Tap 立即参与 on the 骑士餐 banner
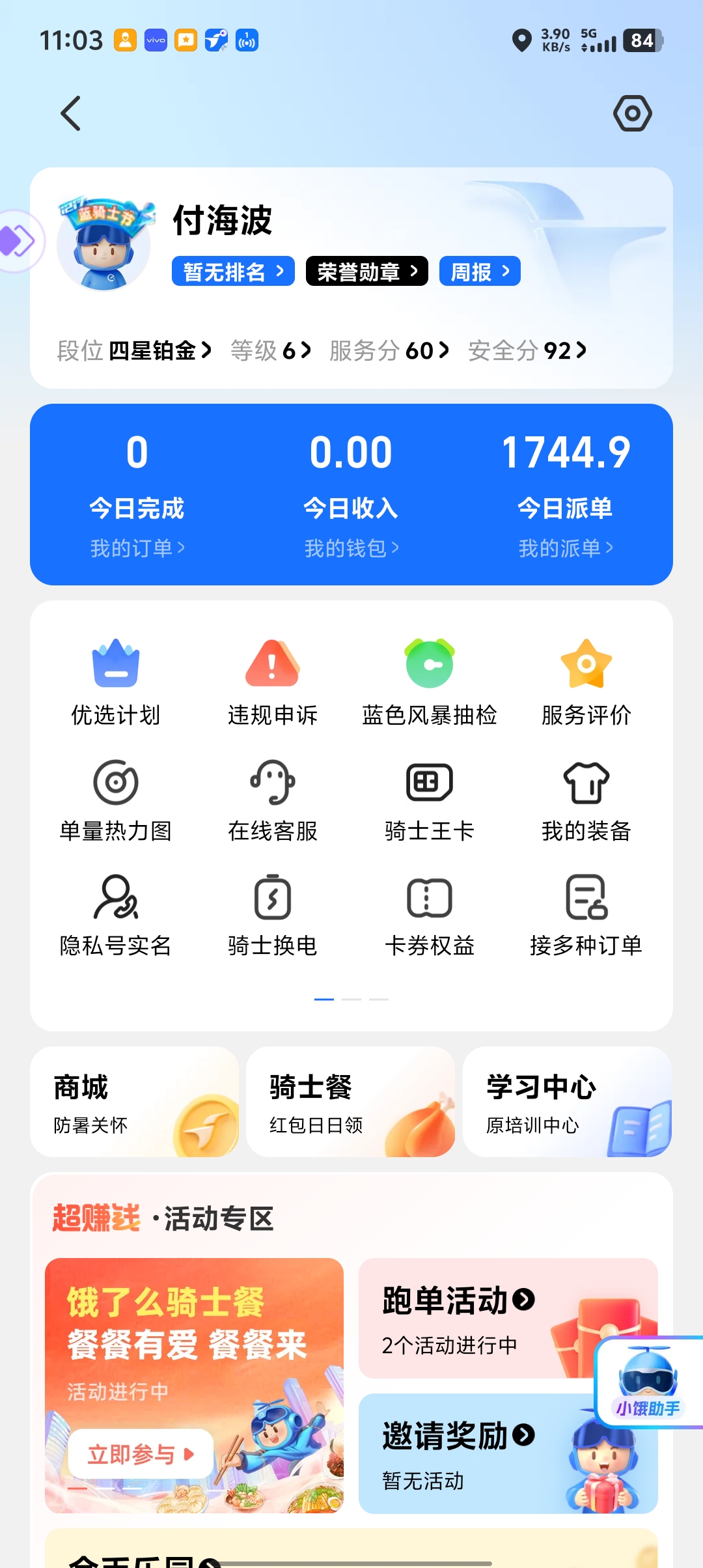 coord(140,1454)
